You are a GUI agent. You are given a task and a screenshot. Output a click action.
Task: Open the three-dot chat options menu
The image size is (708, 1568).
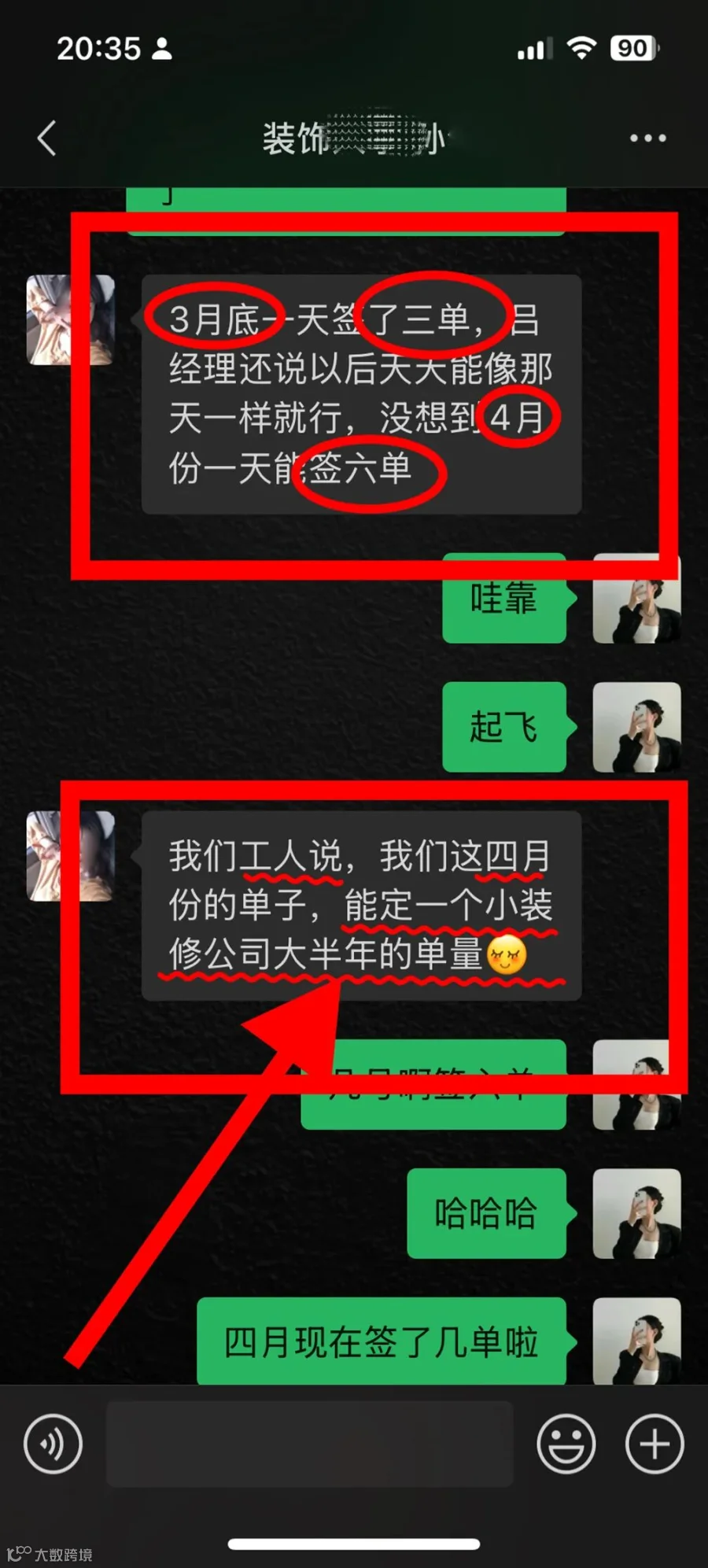click(x=647, y=138)
